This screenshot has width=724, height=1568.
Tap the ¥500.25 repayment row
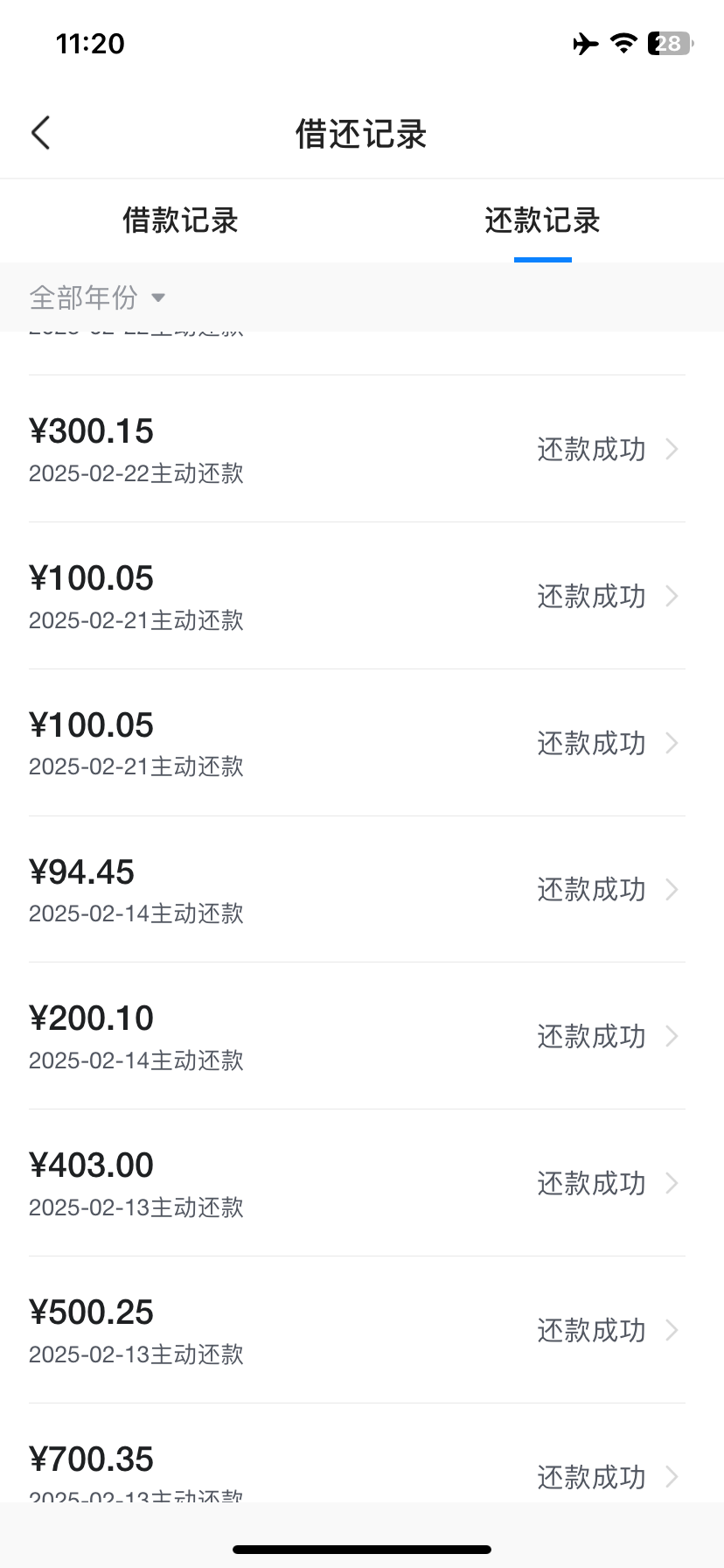click(357, 1331)
